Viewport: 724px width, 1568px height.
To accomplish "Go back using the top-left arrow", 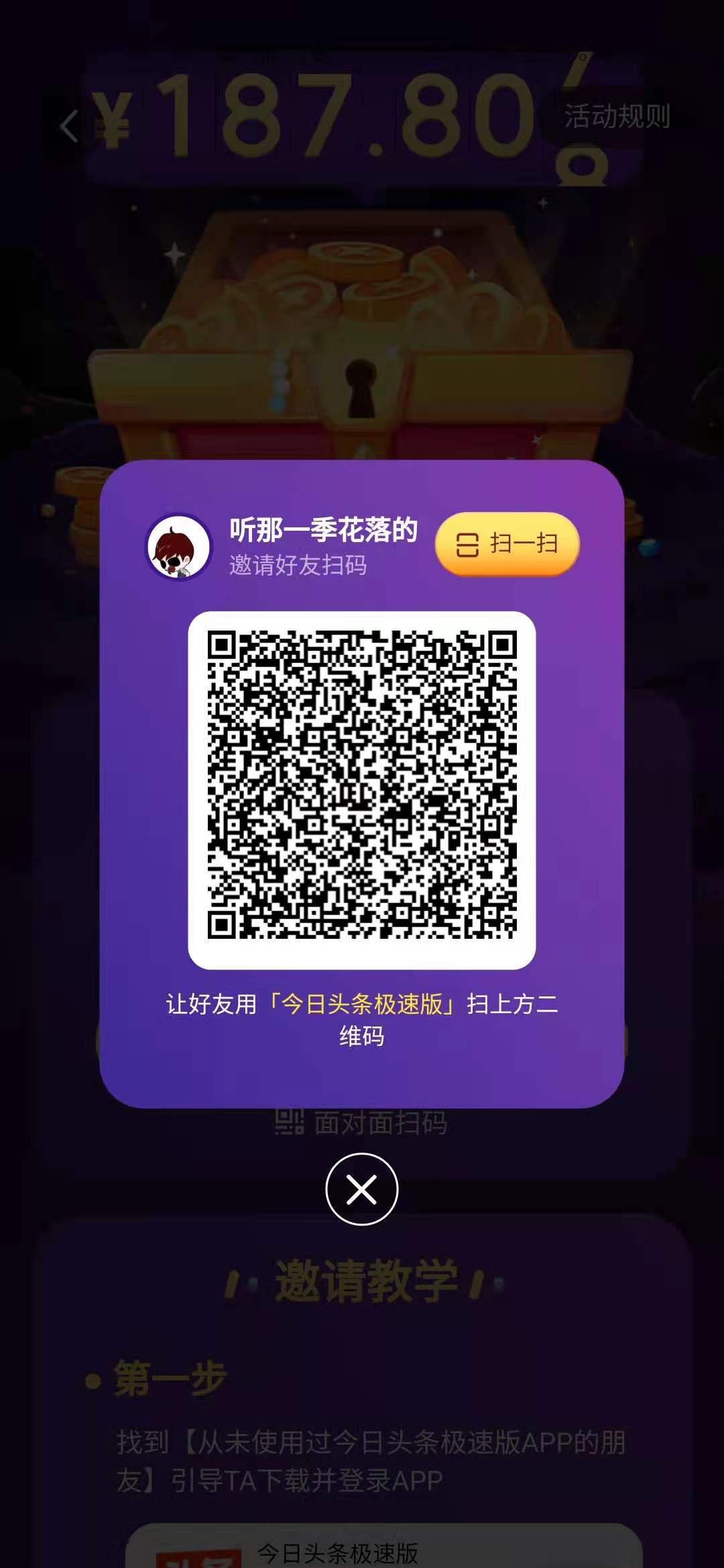I will (68, 126).
